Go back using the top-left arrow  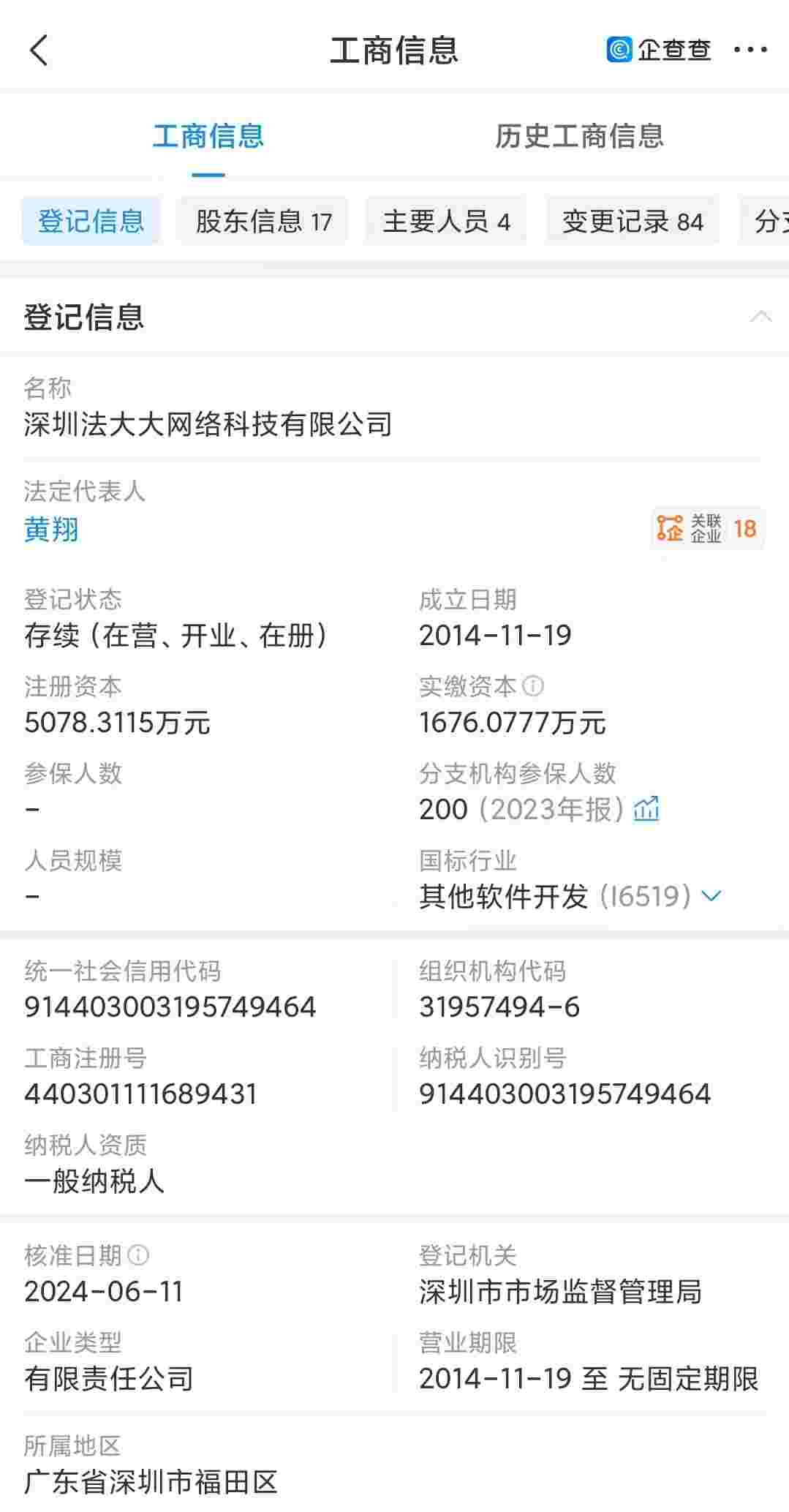tap(39, 50)
